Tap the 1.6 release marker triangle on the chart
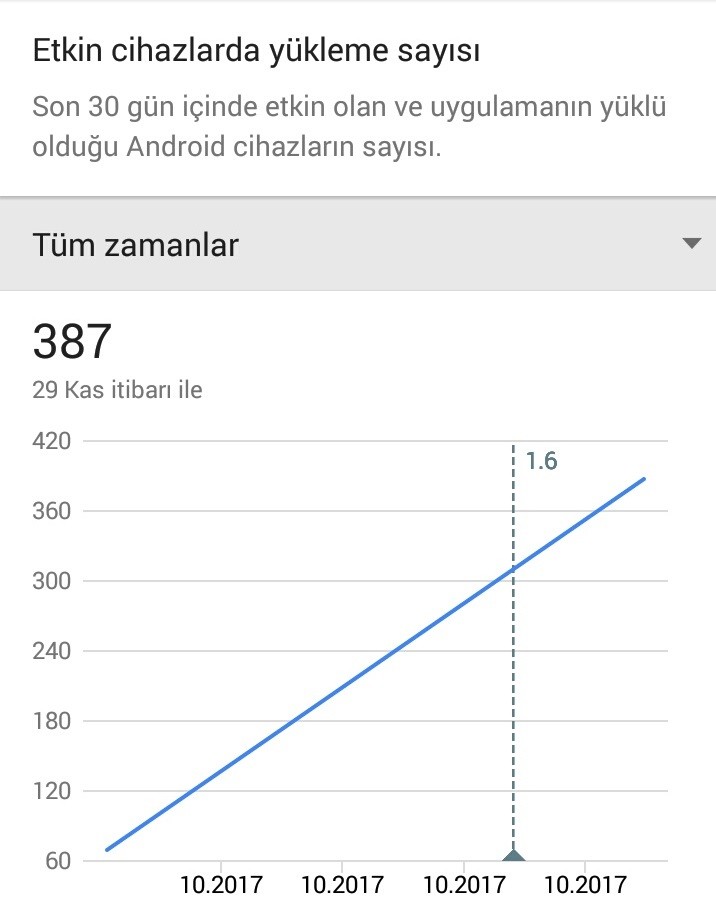716x917 pixels. click(514, 855)
